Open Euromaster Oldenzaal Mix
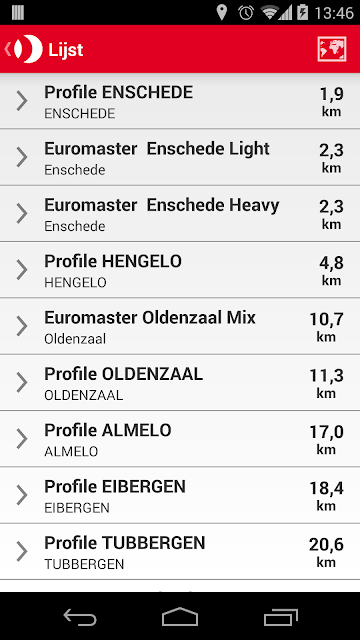 tap(180, 326)
